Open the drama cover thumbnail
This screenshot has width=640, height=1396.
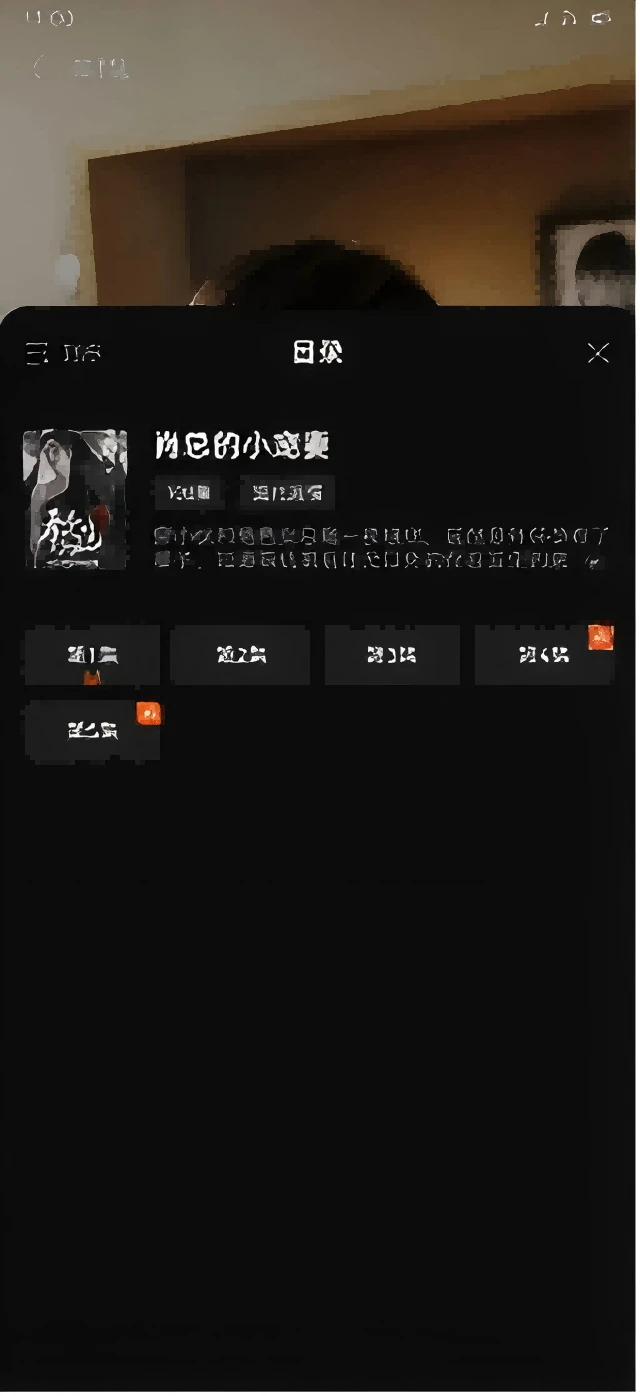75,498
